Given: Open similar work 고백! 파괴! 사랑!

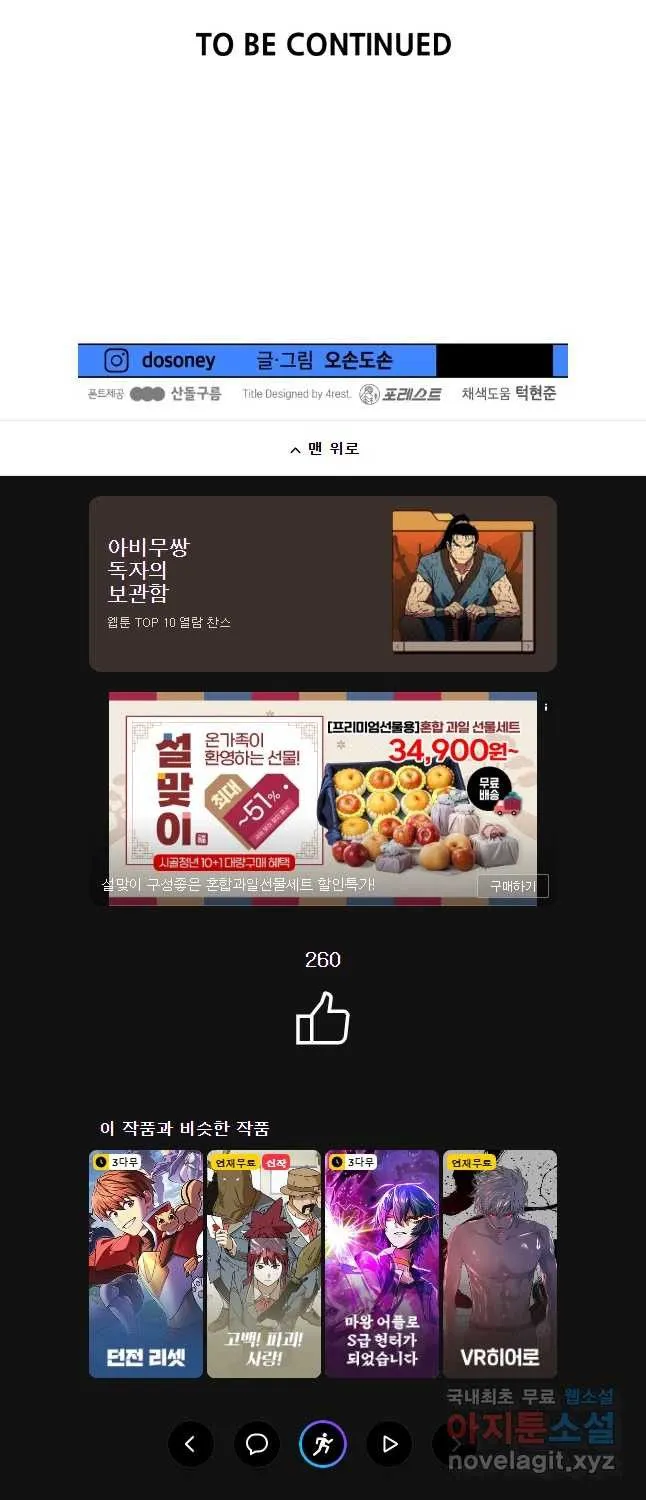Looking at the screenshot, I should pos(263,1264).
